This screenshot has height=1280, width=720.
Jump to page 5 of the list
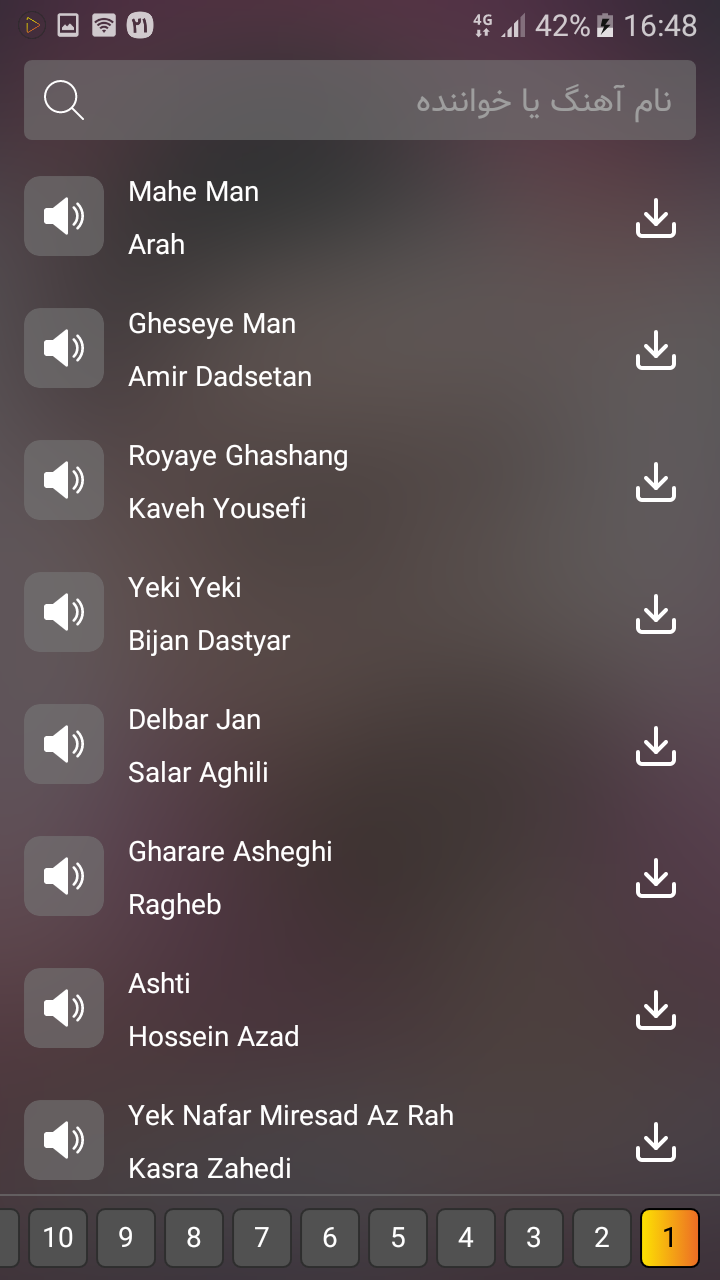coord(398,1238)
